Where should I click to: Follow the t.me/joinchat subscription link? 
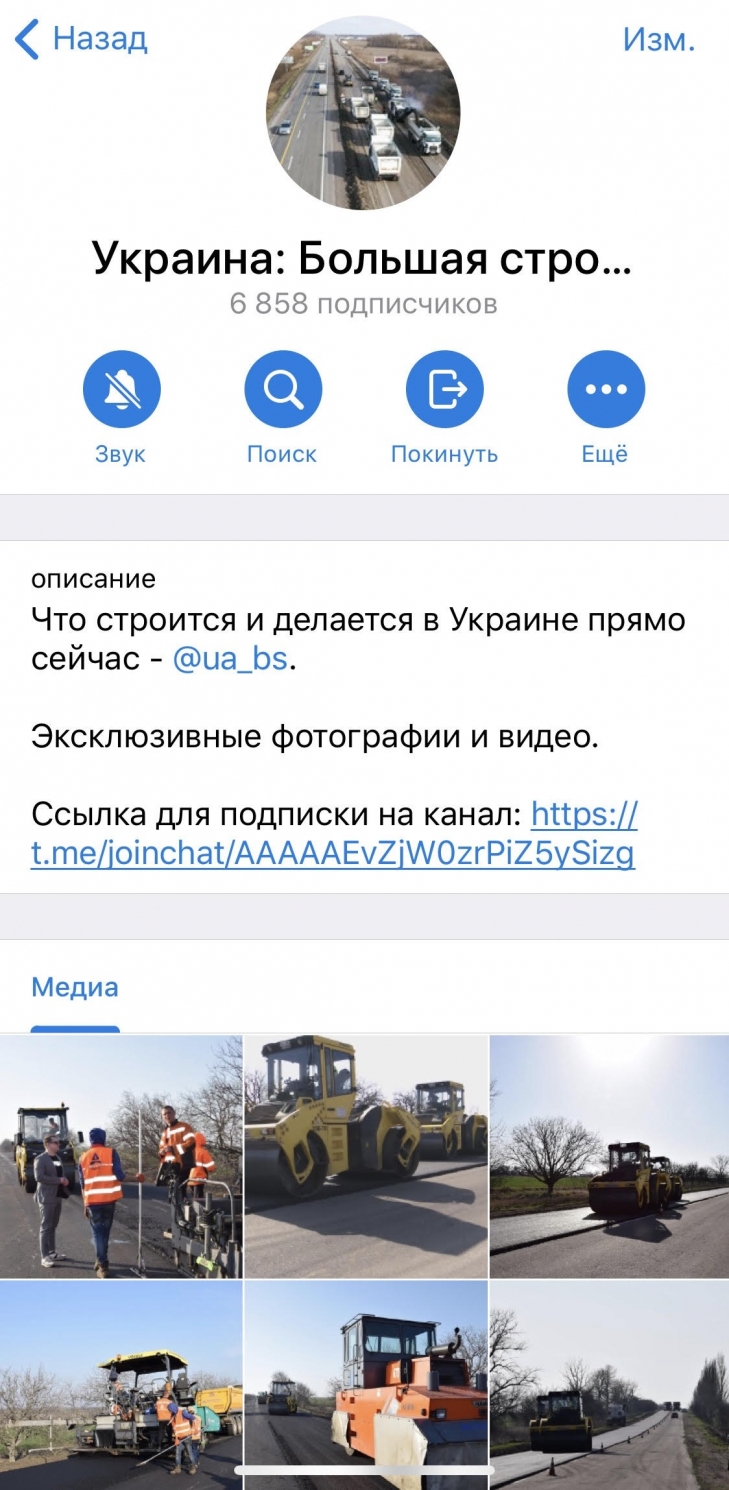point(333,854)
